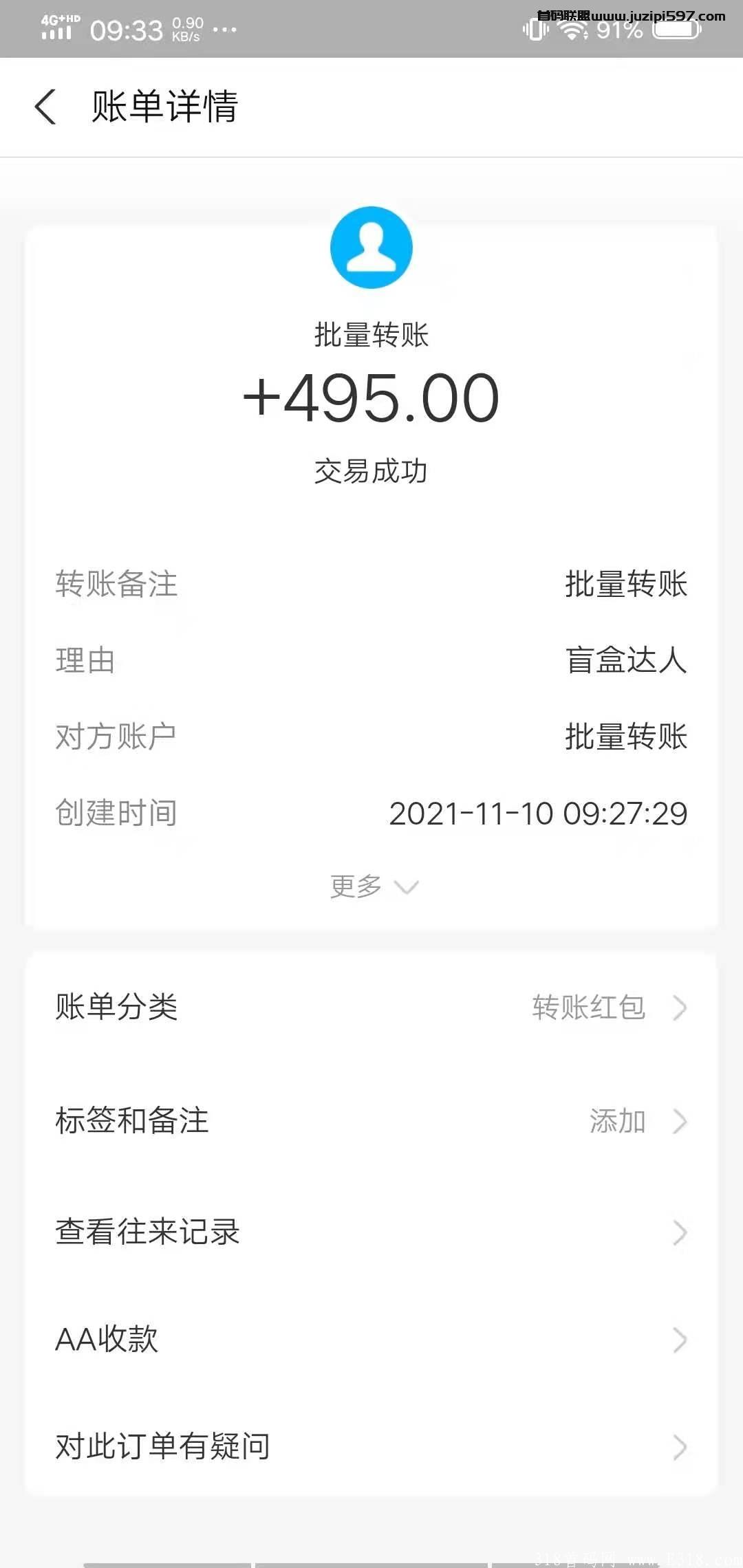Open 标签和备注 via its right chevron
743x1568 pixels.
point(681,1120)
